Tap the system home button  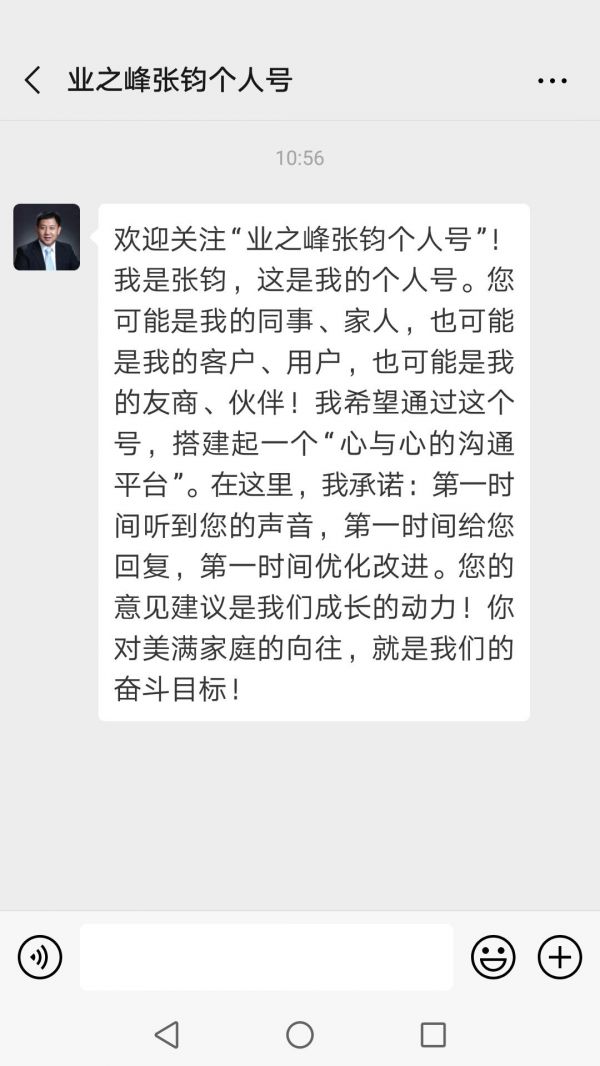[x=300, y=1034]
